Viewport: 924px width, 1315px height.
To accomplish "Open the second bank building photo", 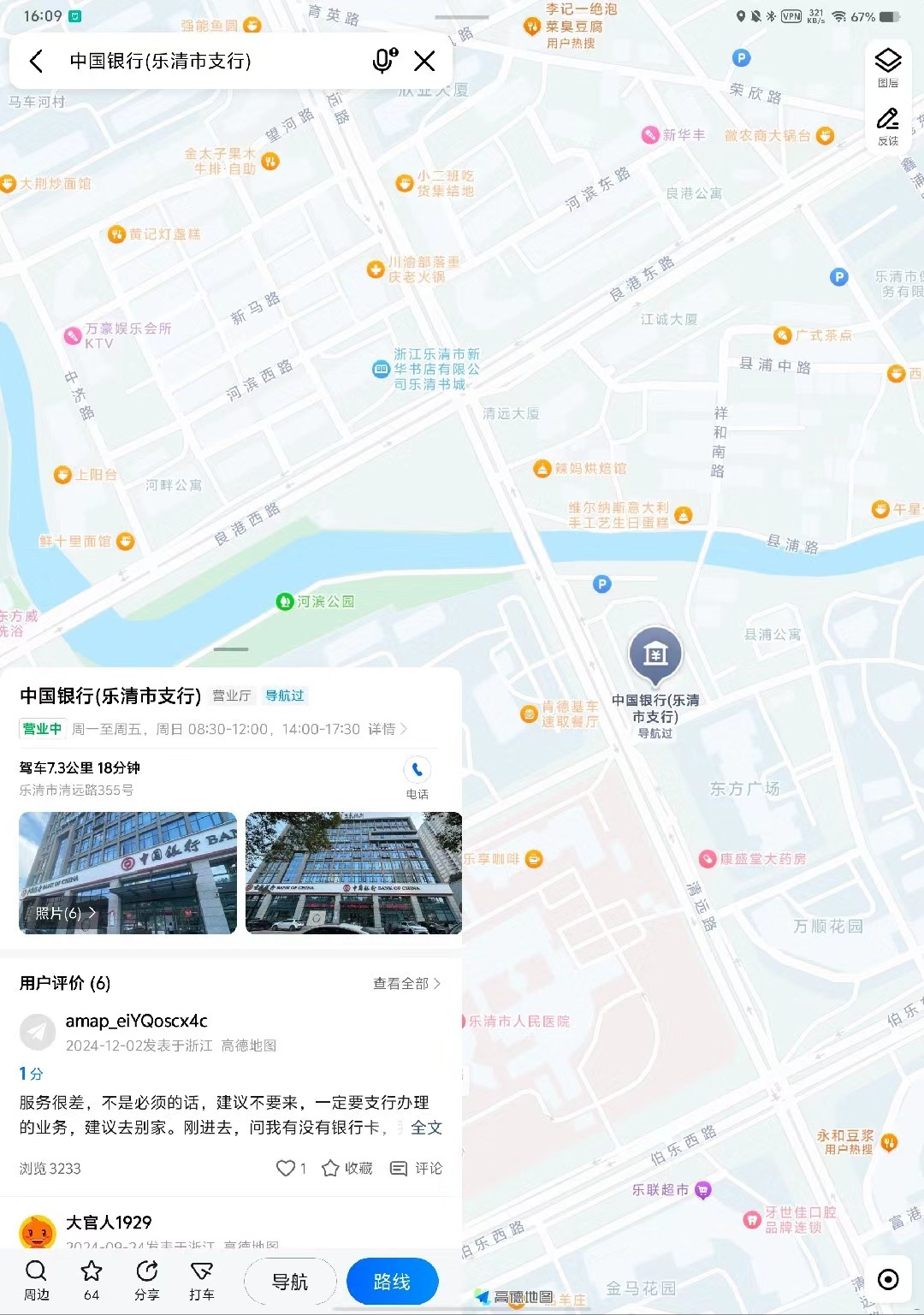I will coord(352,872).
